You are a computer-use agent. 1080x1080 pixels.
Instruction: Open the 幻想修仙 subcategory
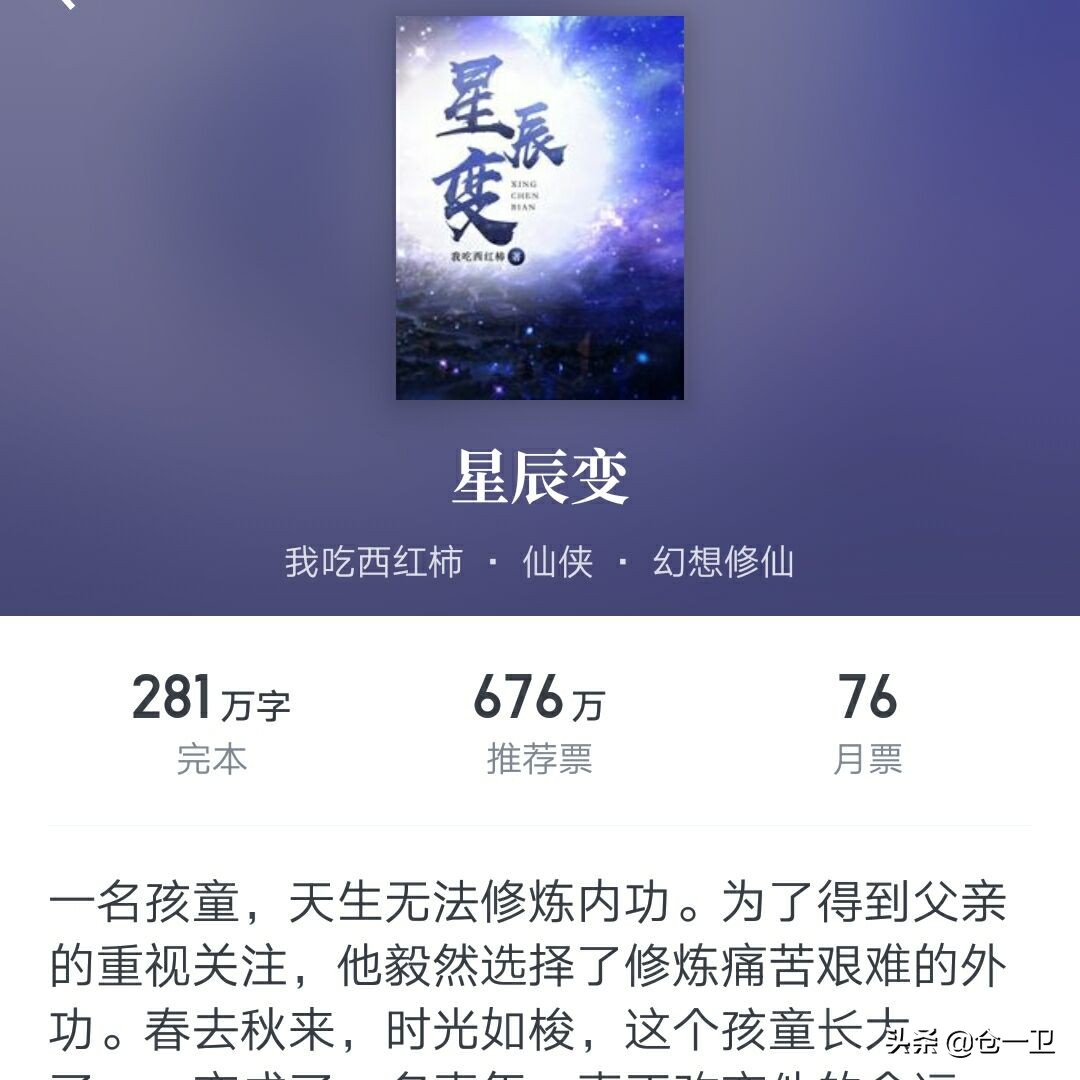pos(723,562)
